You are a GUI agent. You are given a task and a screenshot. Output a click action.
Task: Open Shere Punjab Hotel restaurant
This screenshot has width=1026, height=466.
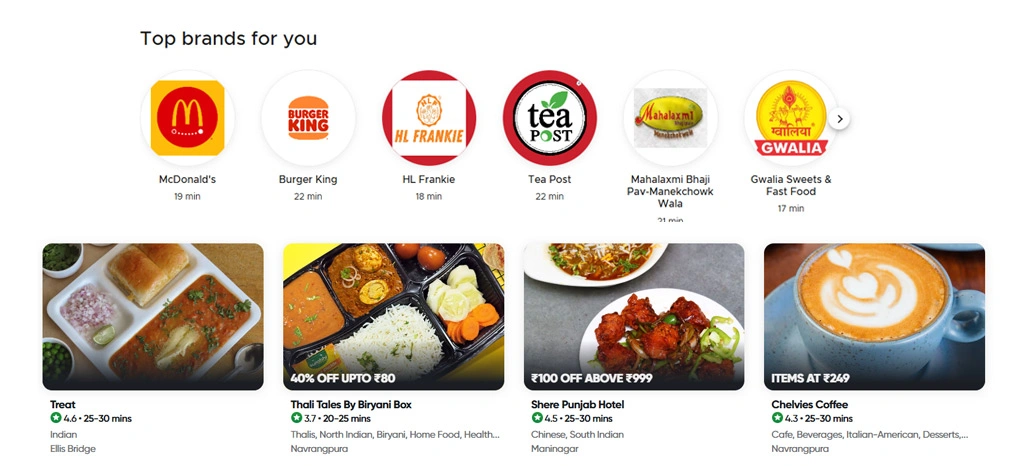[x=634, y=317]
